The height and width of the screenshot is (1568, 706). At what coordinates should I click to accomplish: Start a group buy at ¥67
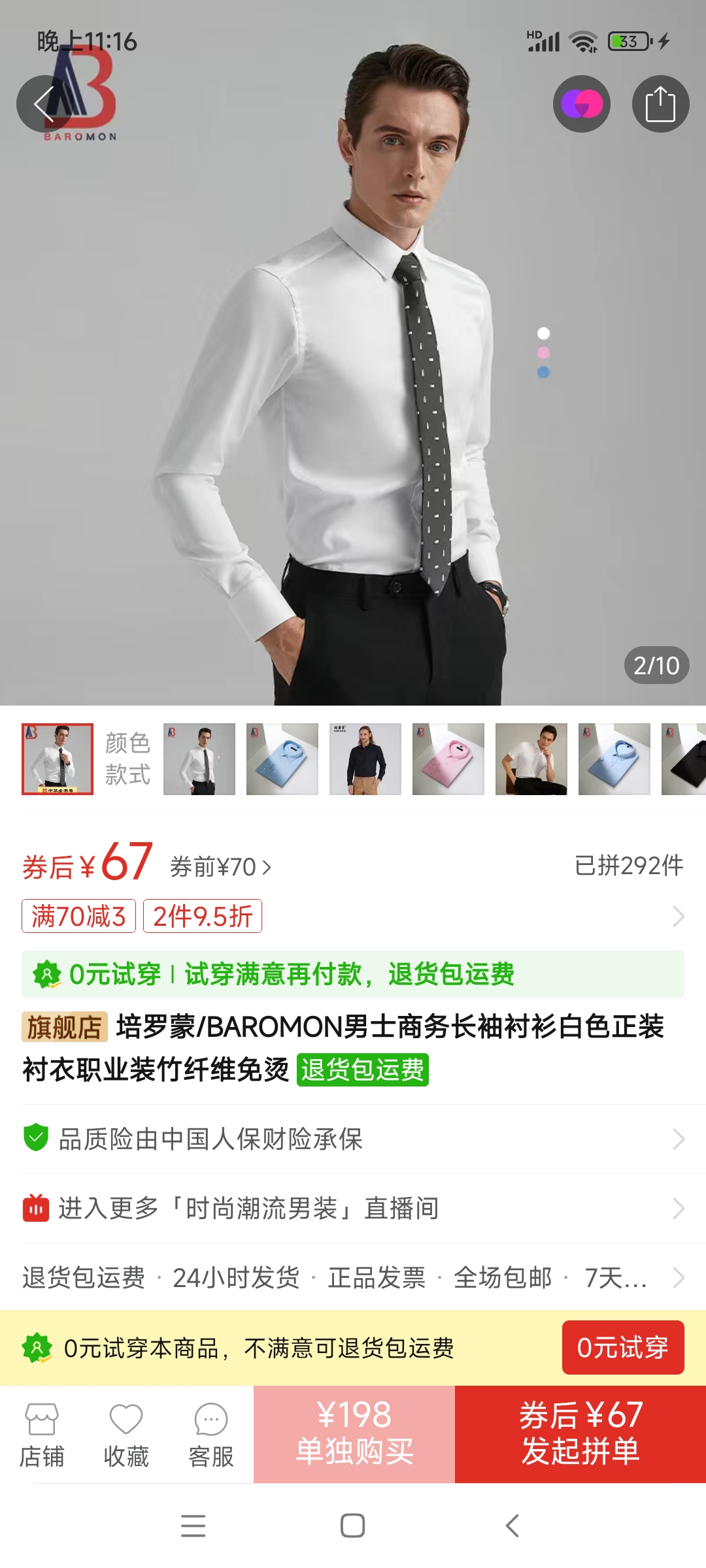tap(580, 1433)
